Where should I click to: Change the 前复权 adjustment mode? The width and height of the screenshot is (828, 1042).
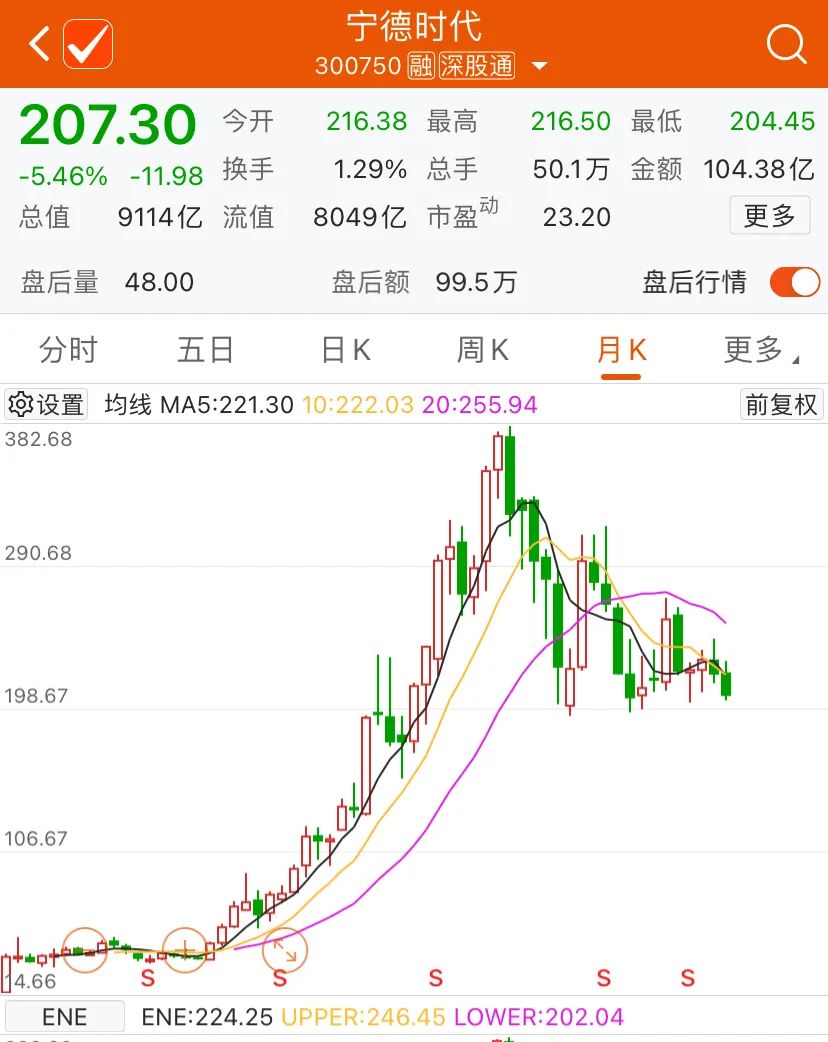tap(781, 404)
